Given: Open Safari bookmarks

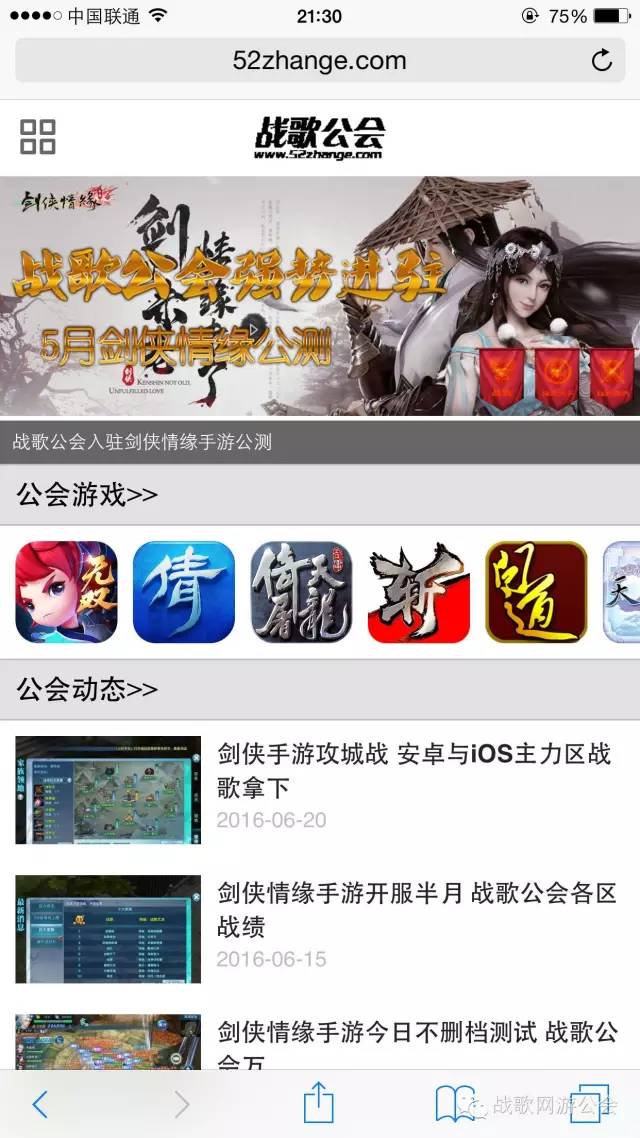Looking at the screenshot, I should pos(455,1104).
